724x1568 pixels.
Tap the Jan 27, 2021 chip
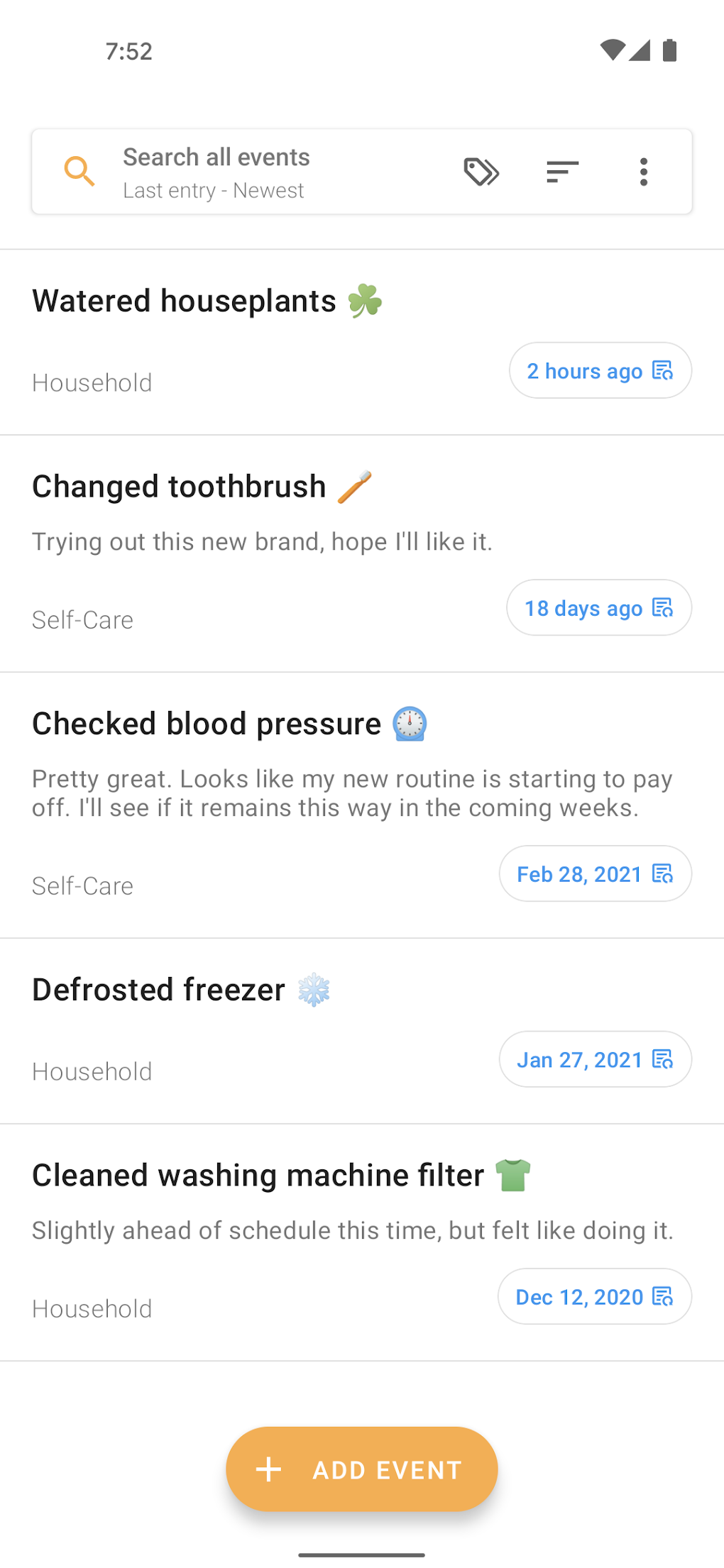click(595, 1060)
